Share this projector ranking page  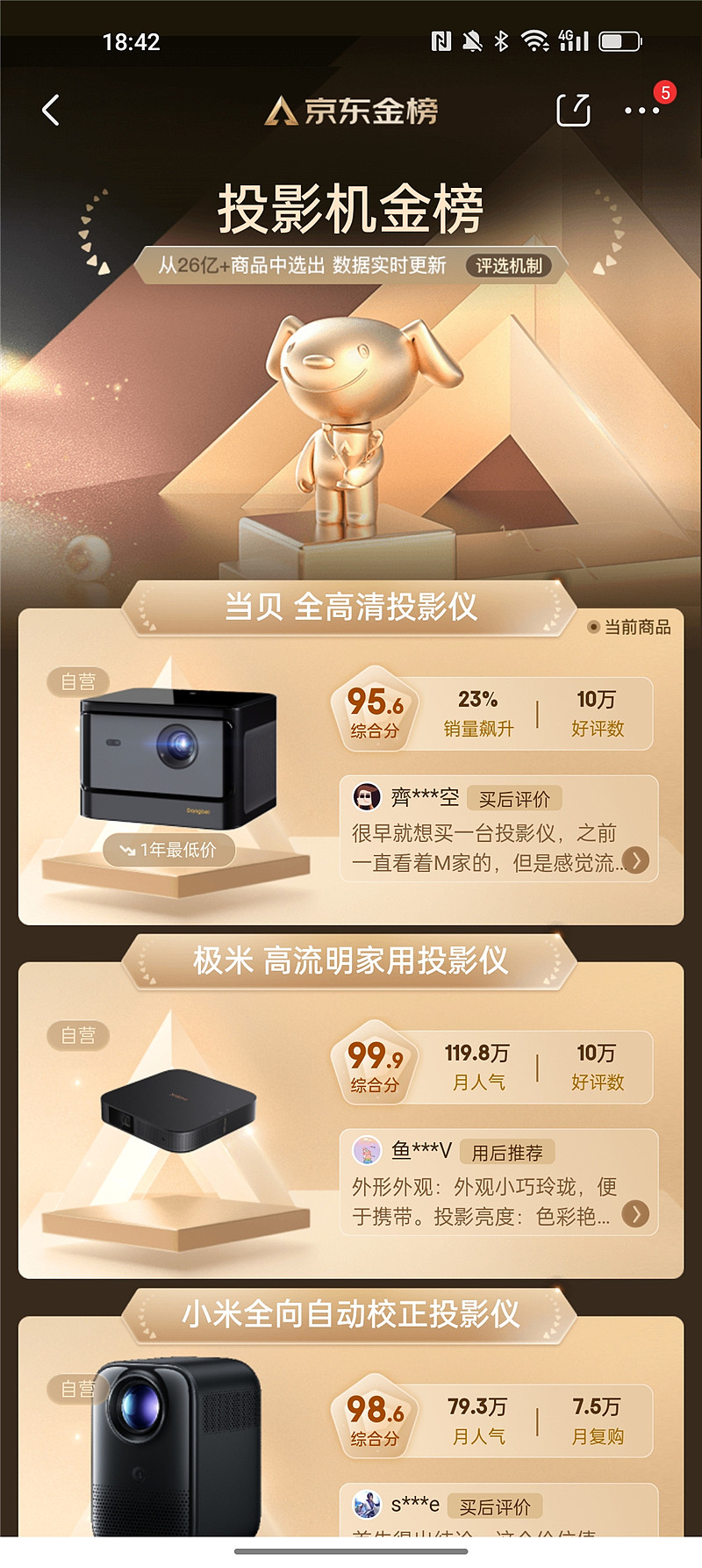(573, 111)
